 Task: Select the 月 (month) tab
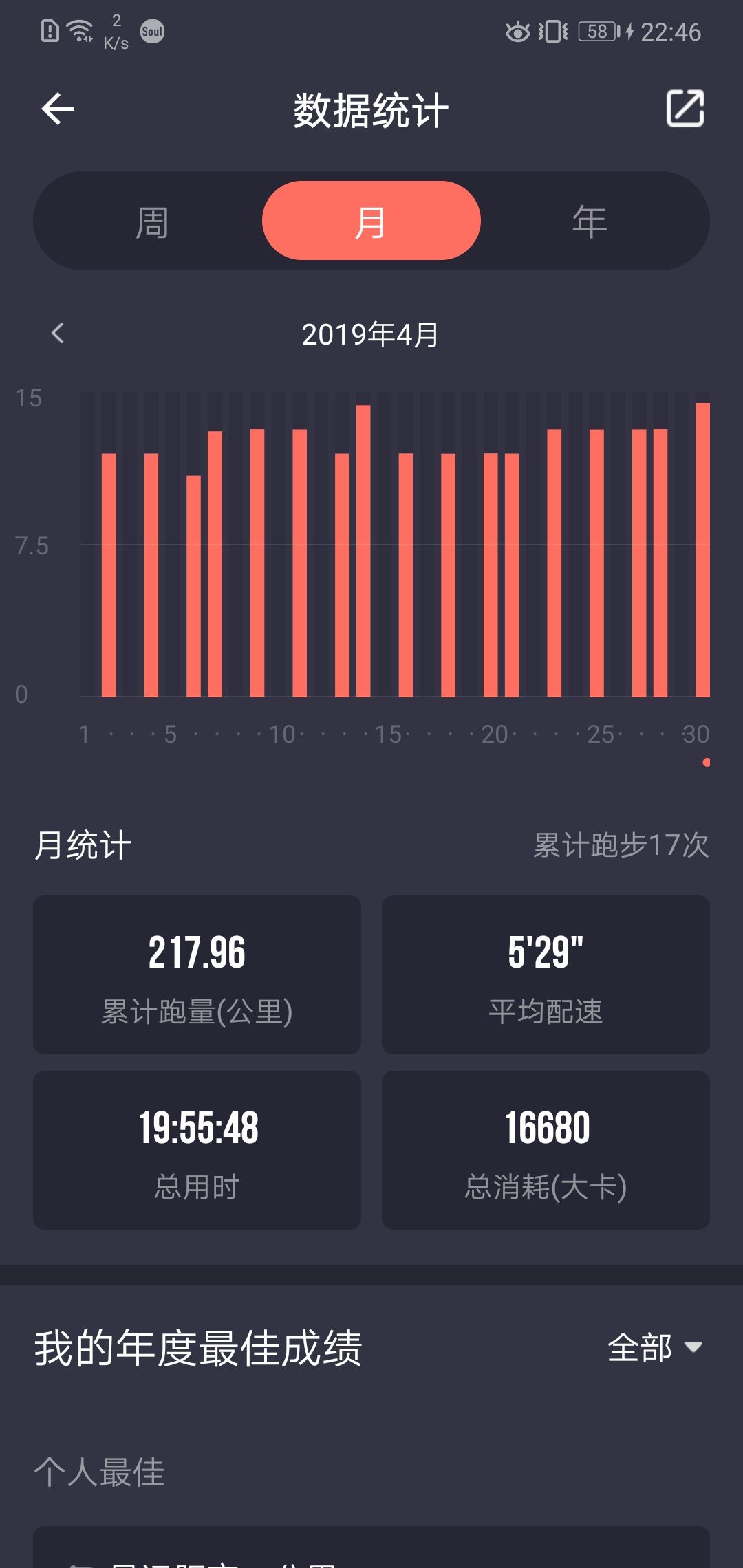[x=371, y=221]
